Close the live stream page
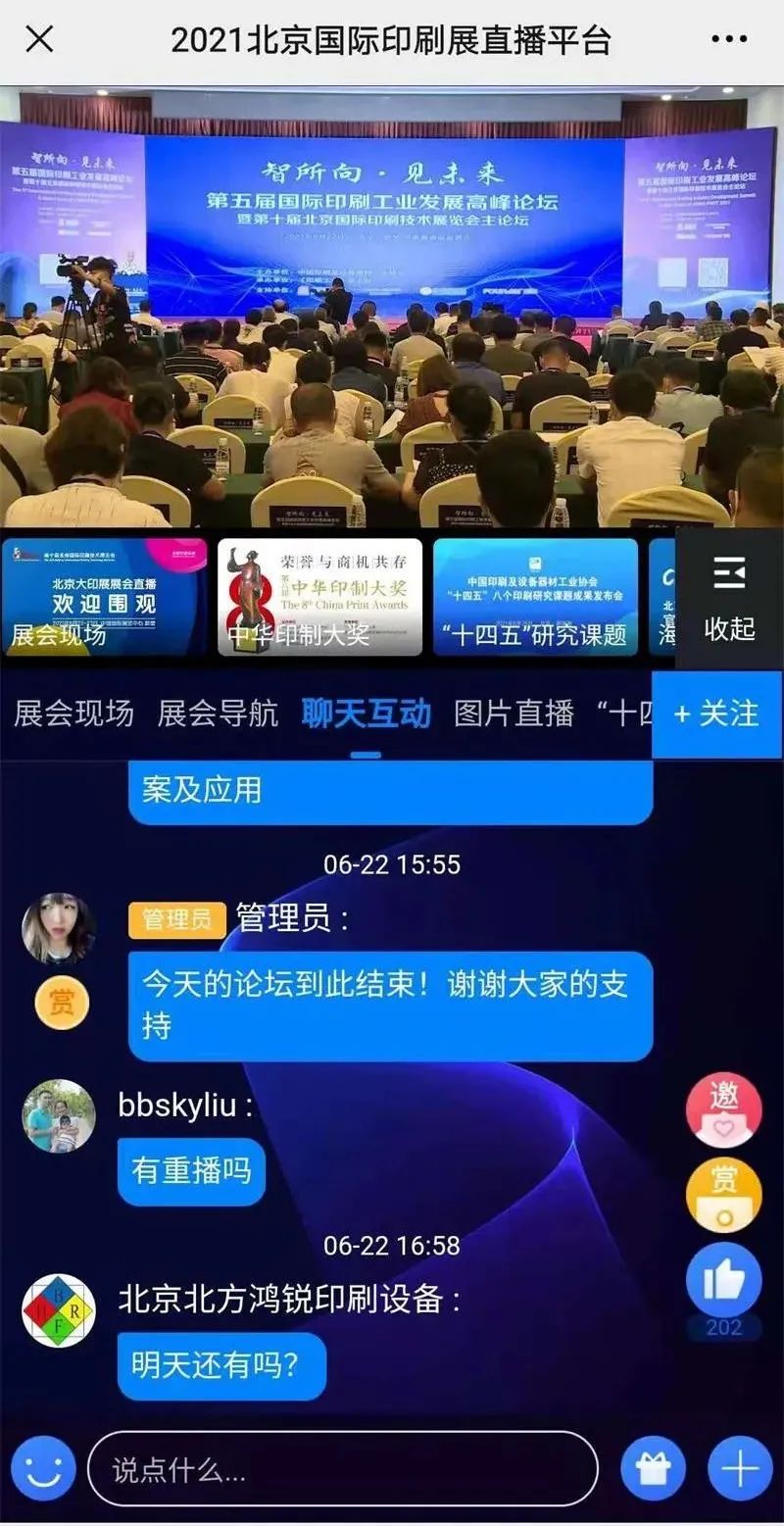 pyautogui.click(x=39, y=40)
